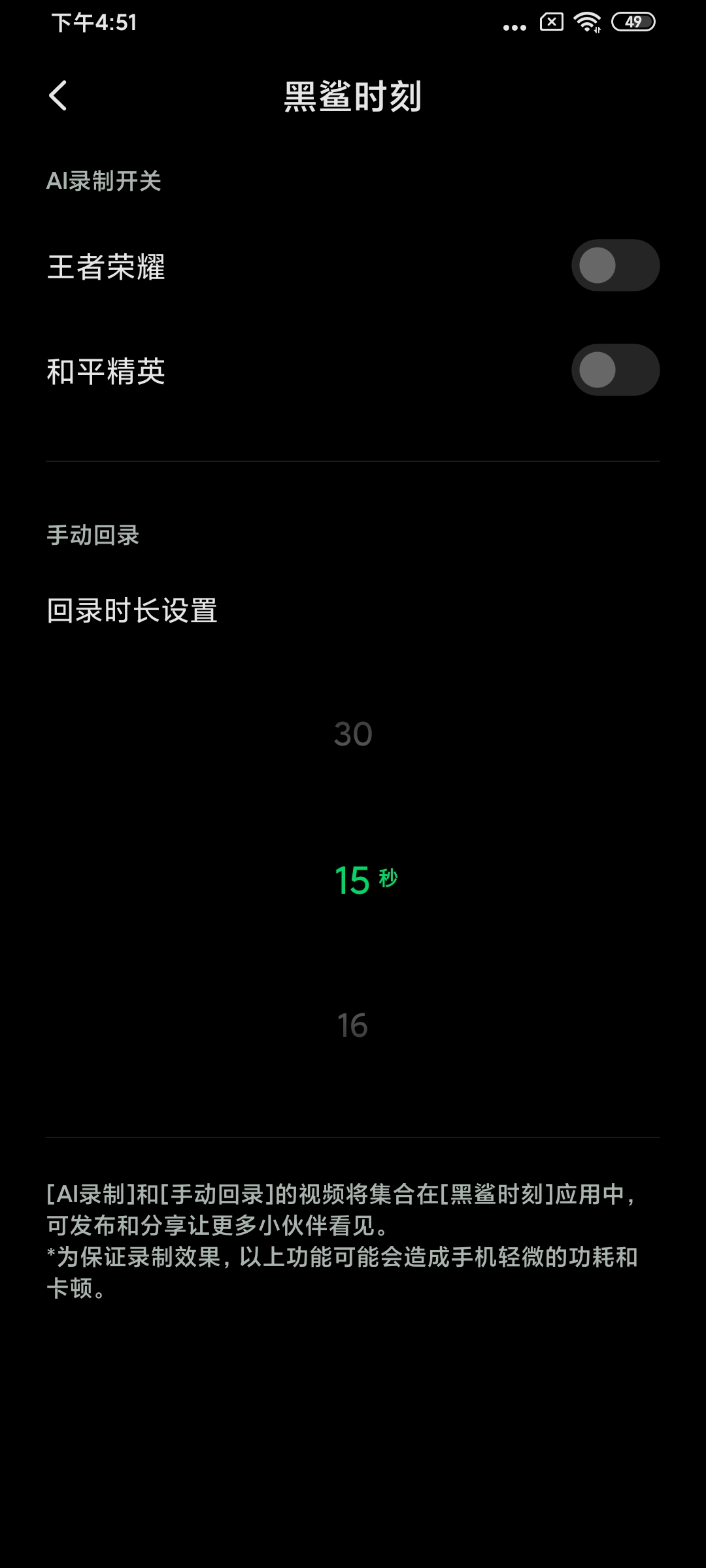Turn on the 和平精英 recording switch

(x=615, y=370)
